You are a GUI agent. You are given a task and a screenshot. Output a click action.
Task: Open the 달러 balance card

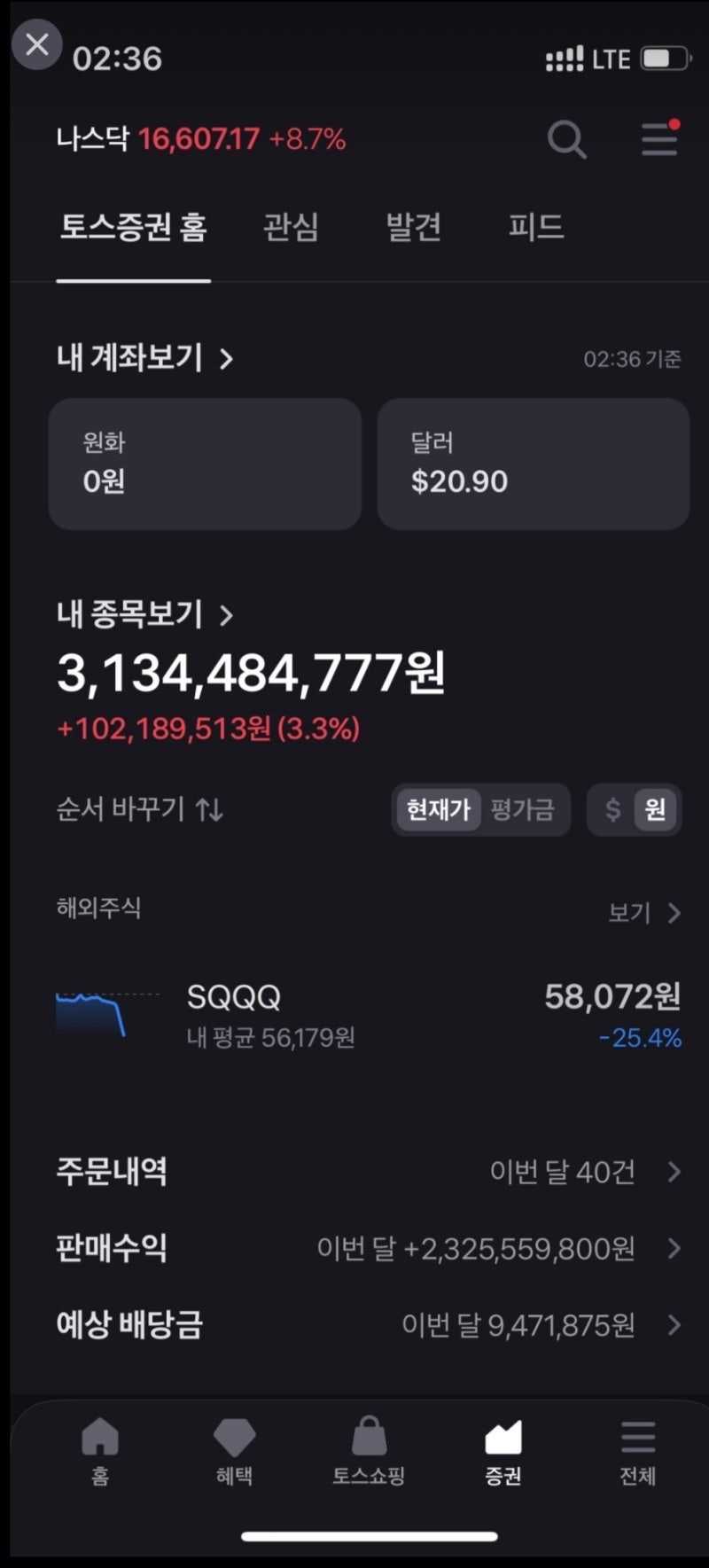pos(534,464)
